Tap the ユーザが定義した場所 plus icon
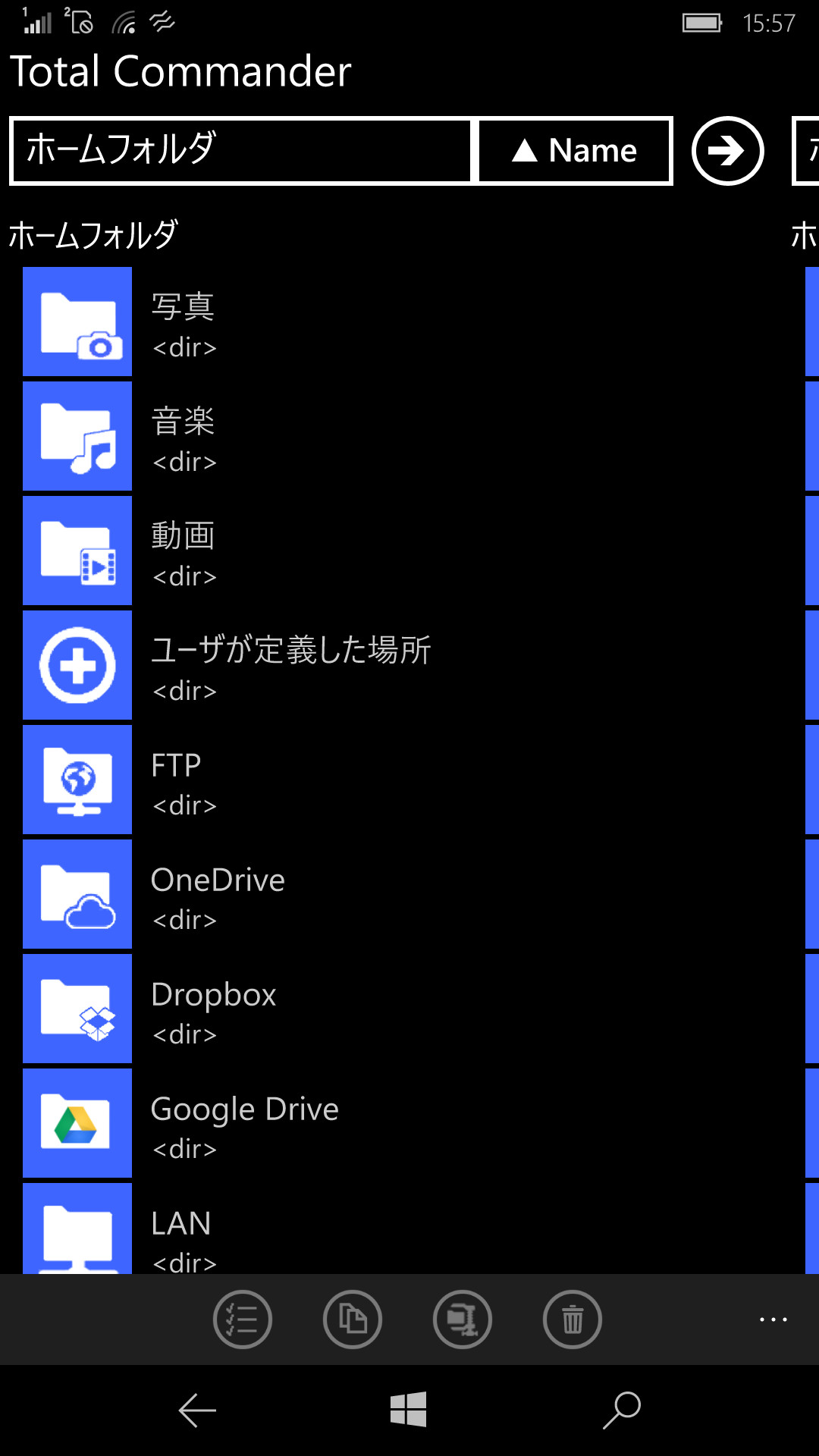The image size is (819, 1456). point(77,665)
